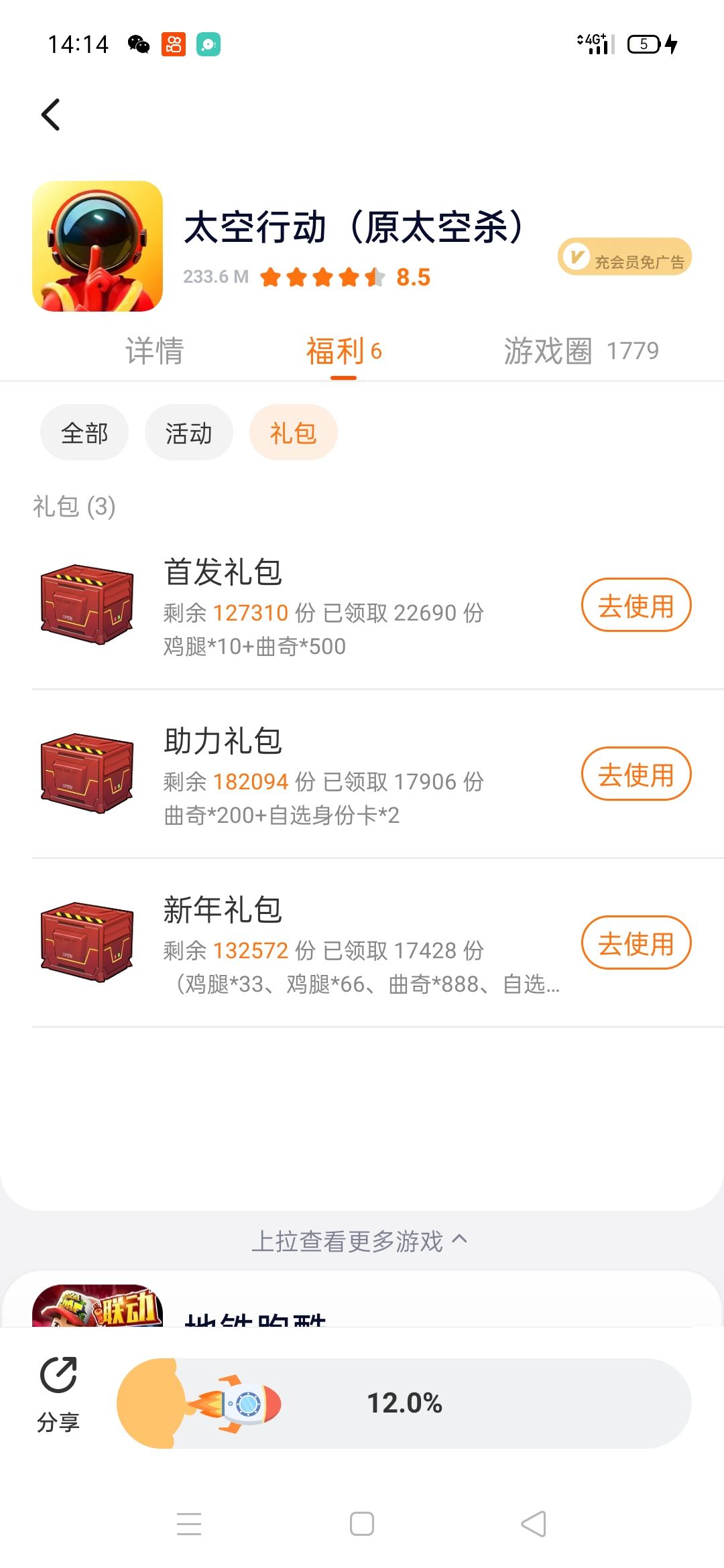This screenshot has width=724, height=1568.
Task: Tap 去使用 for 助力礼包
Action: pos(636,774)
